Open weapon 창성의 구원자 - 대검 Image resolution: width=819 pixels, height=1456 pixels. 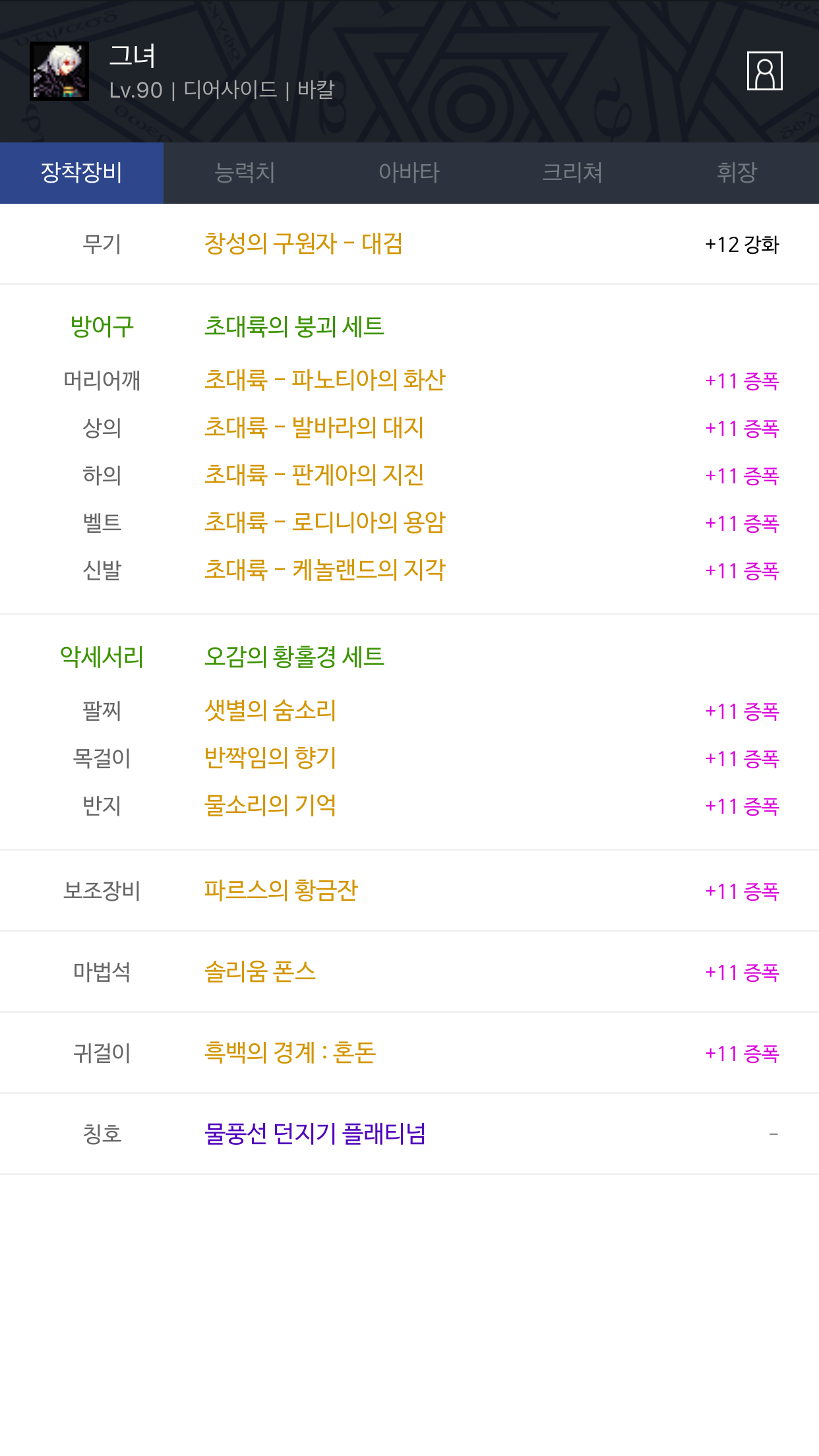pos(303,244)
